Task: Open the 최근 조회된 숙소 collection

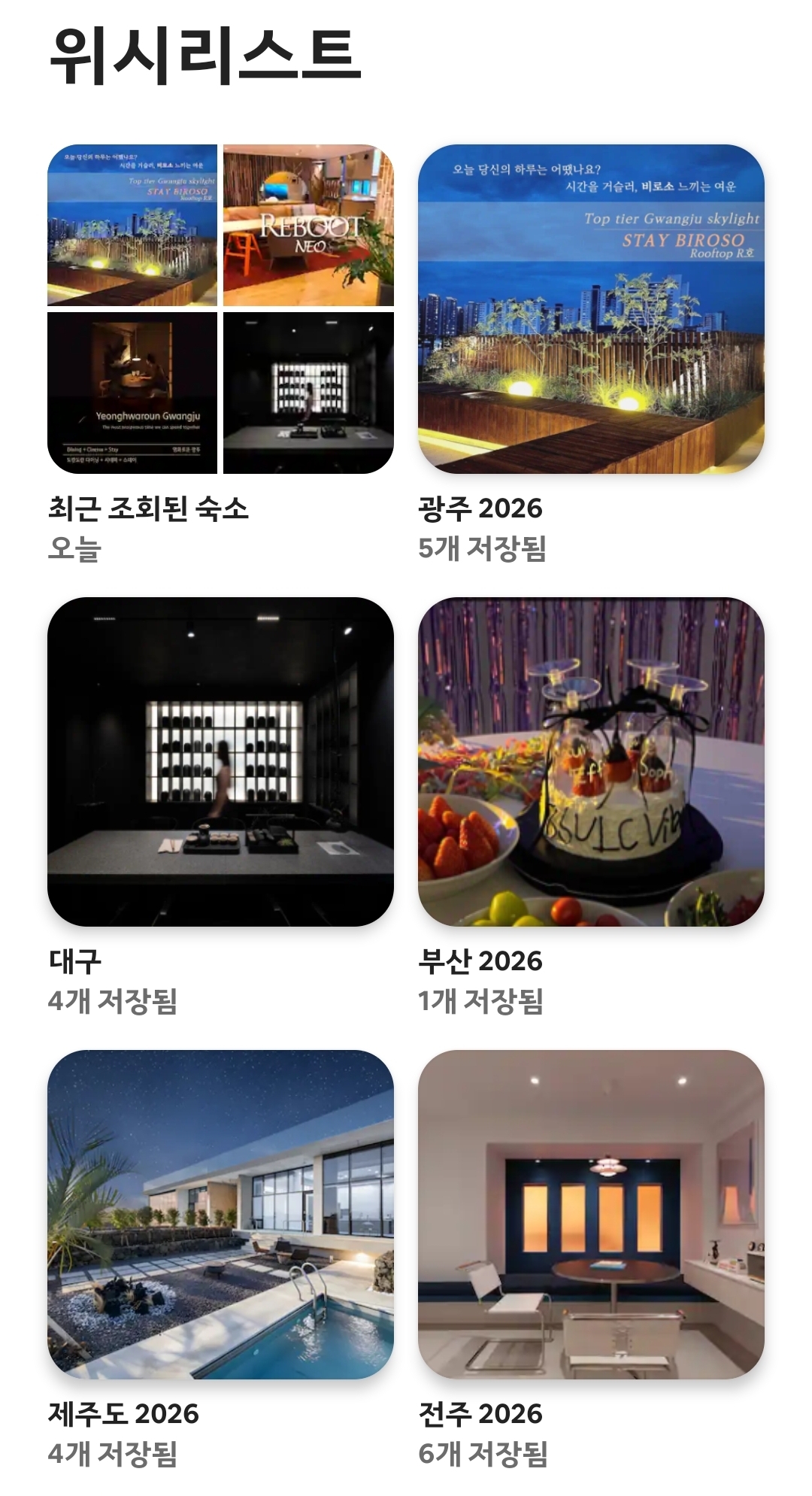Action: point(220,309)
